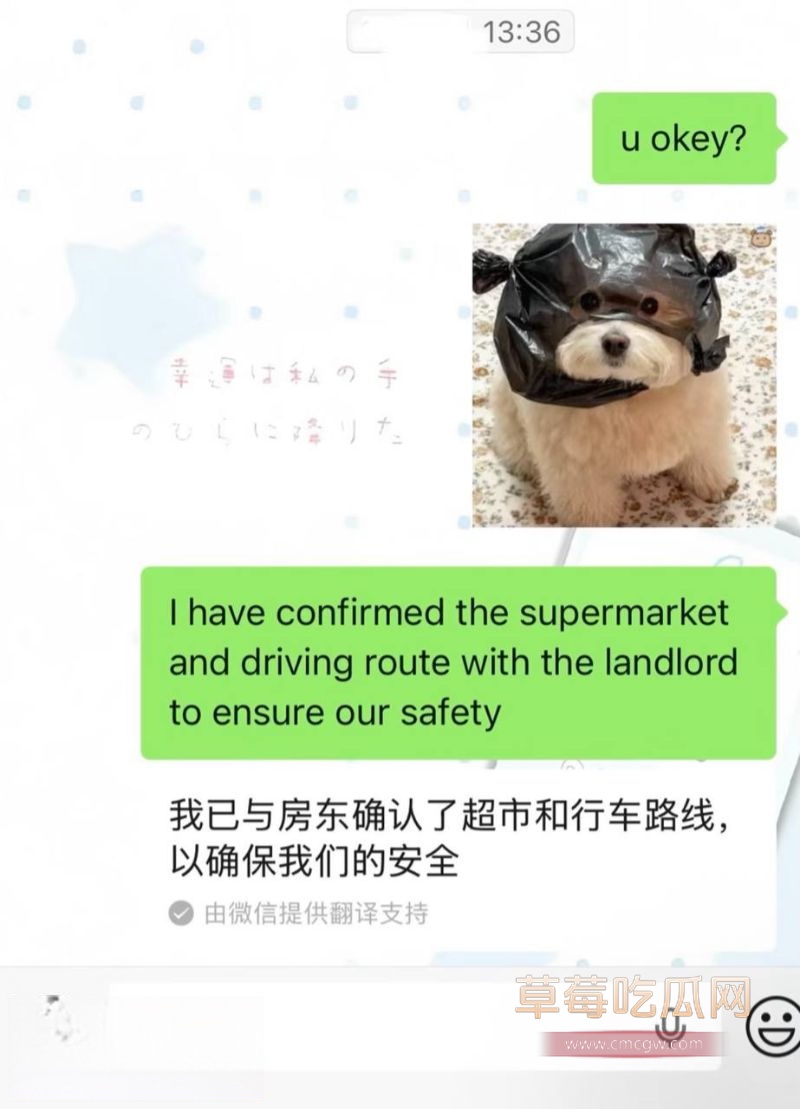Tap the microphone voice input icon

point(668,1026)
